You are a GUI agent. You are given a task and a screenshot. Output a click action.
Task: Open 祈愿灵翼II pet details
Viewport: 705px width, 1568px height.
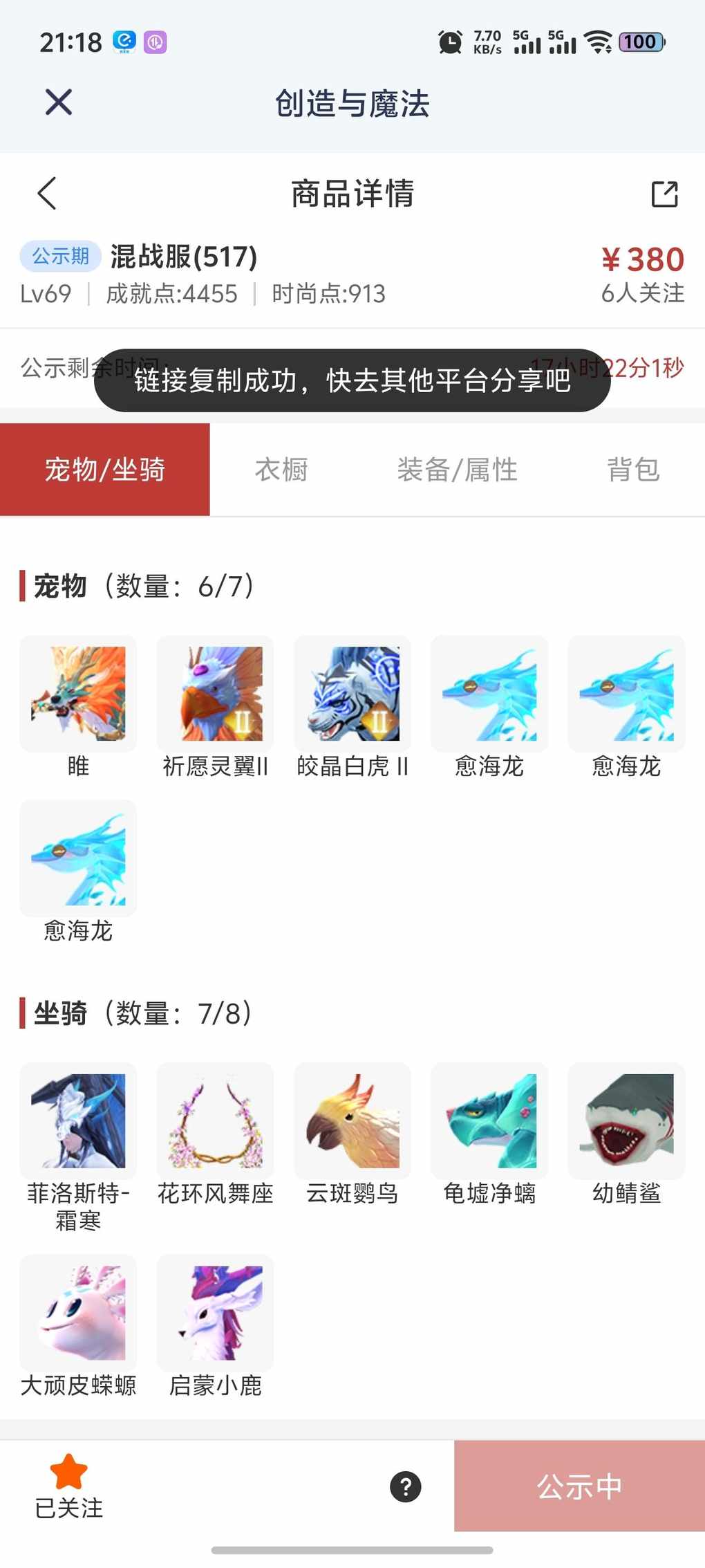point(215,694)
